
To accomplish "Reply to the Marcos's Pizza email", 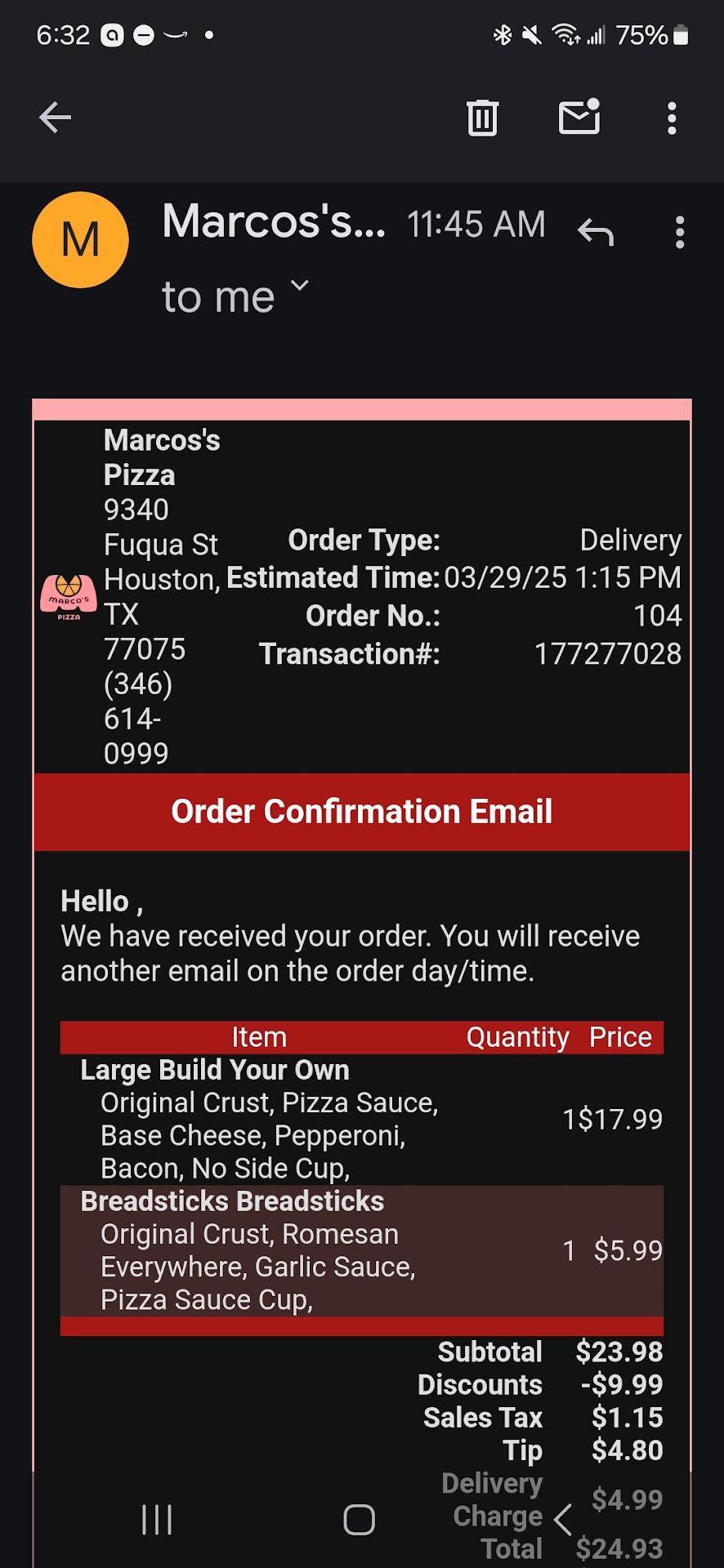I will 596,233.
